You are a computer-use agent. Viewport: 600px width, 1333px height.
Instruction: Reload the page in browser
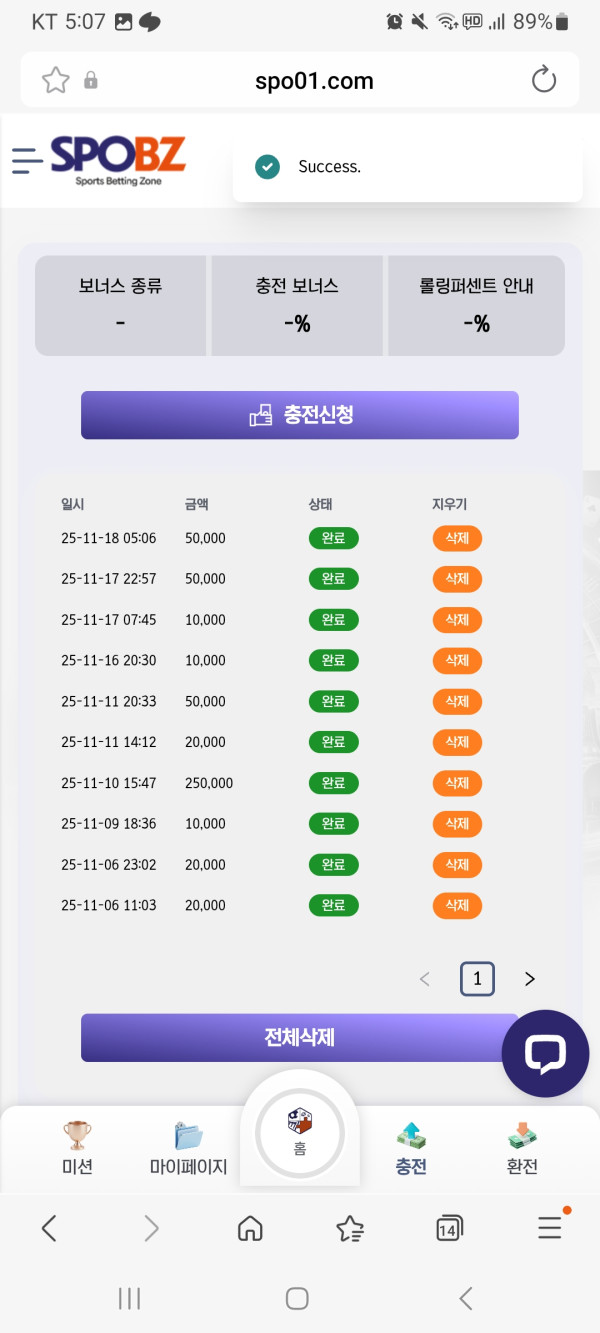point(544,80)
